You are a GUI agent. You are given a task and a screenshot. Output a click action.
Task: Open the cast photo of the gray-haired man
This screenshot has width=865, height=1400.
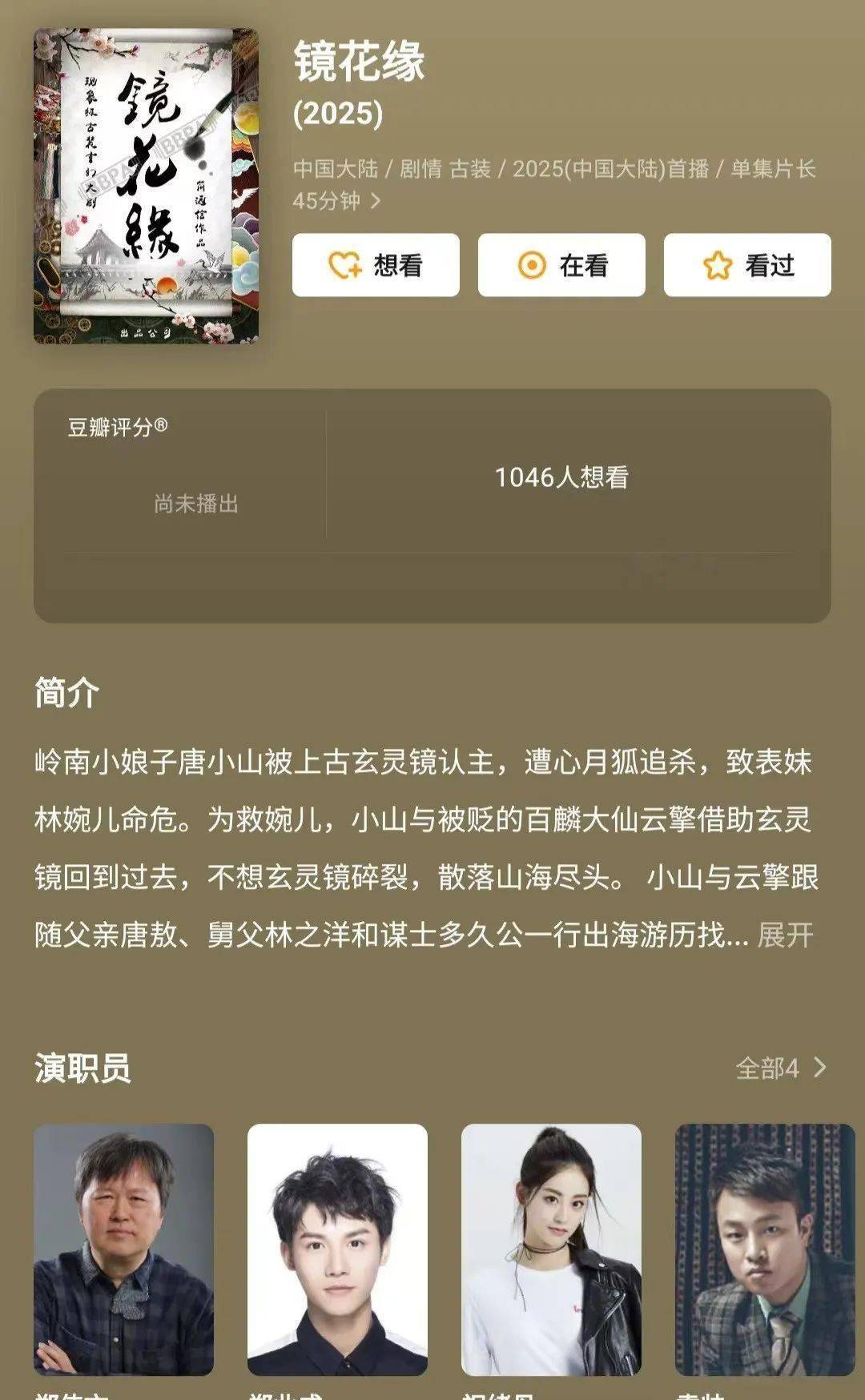[123, 1249]
